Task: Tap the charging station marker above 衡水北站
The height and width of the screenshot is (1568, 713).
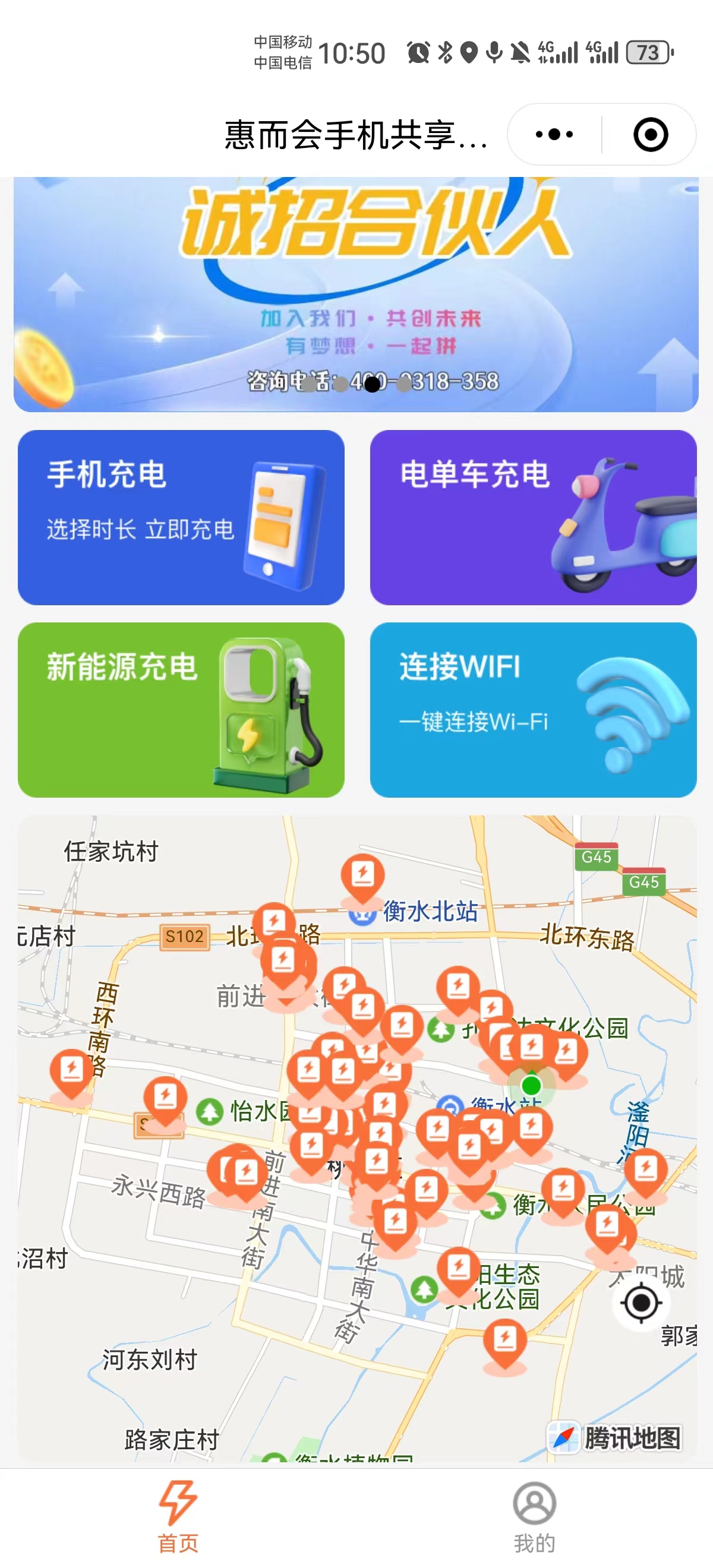Action: pyautogui.click(x=362, y=875)
